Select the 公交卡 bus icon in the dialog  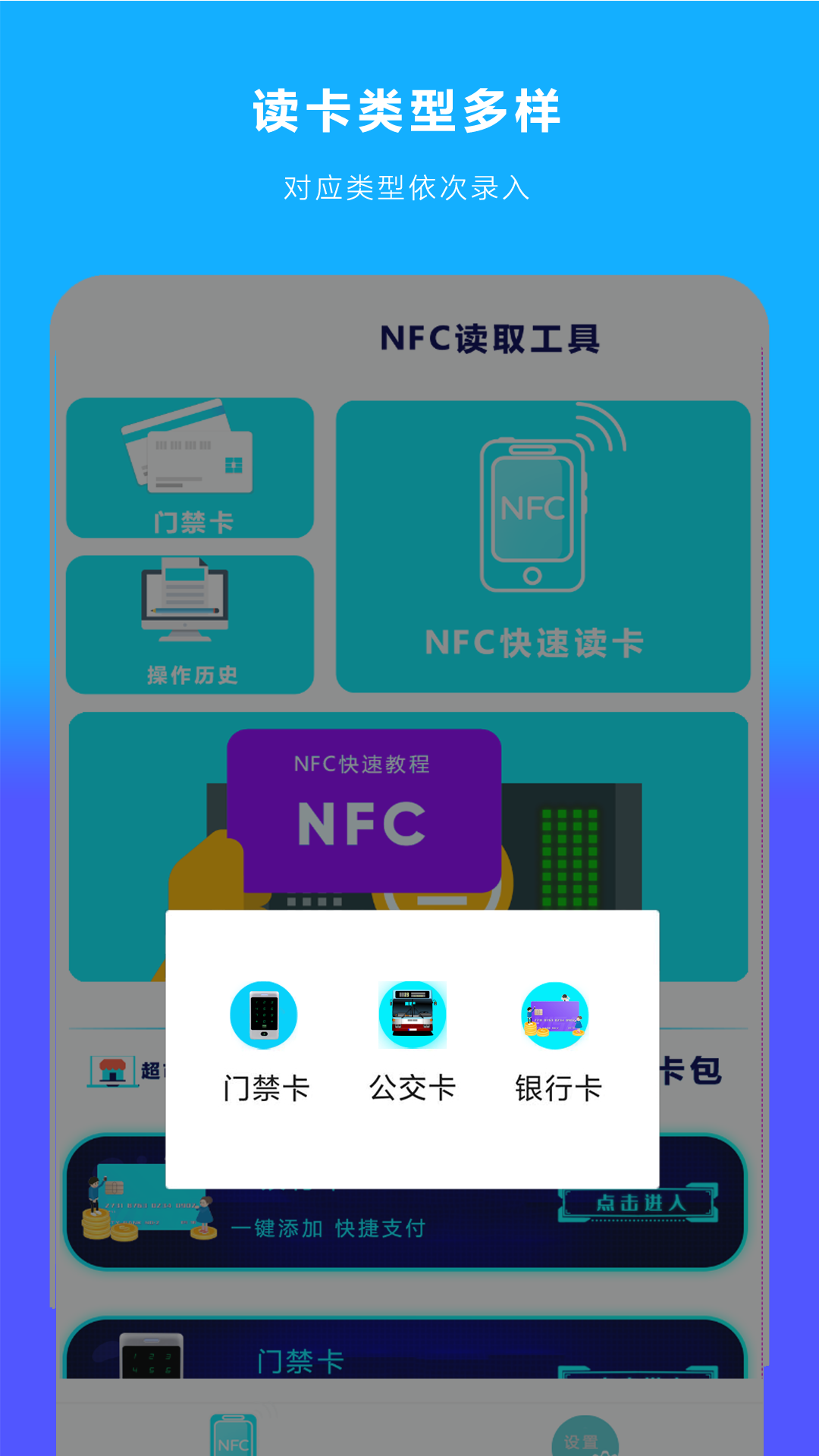click(x=412, y=1016)
